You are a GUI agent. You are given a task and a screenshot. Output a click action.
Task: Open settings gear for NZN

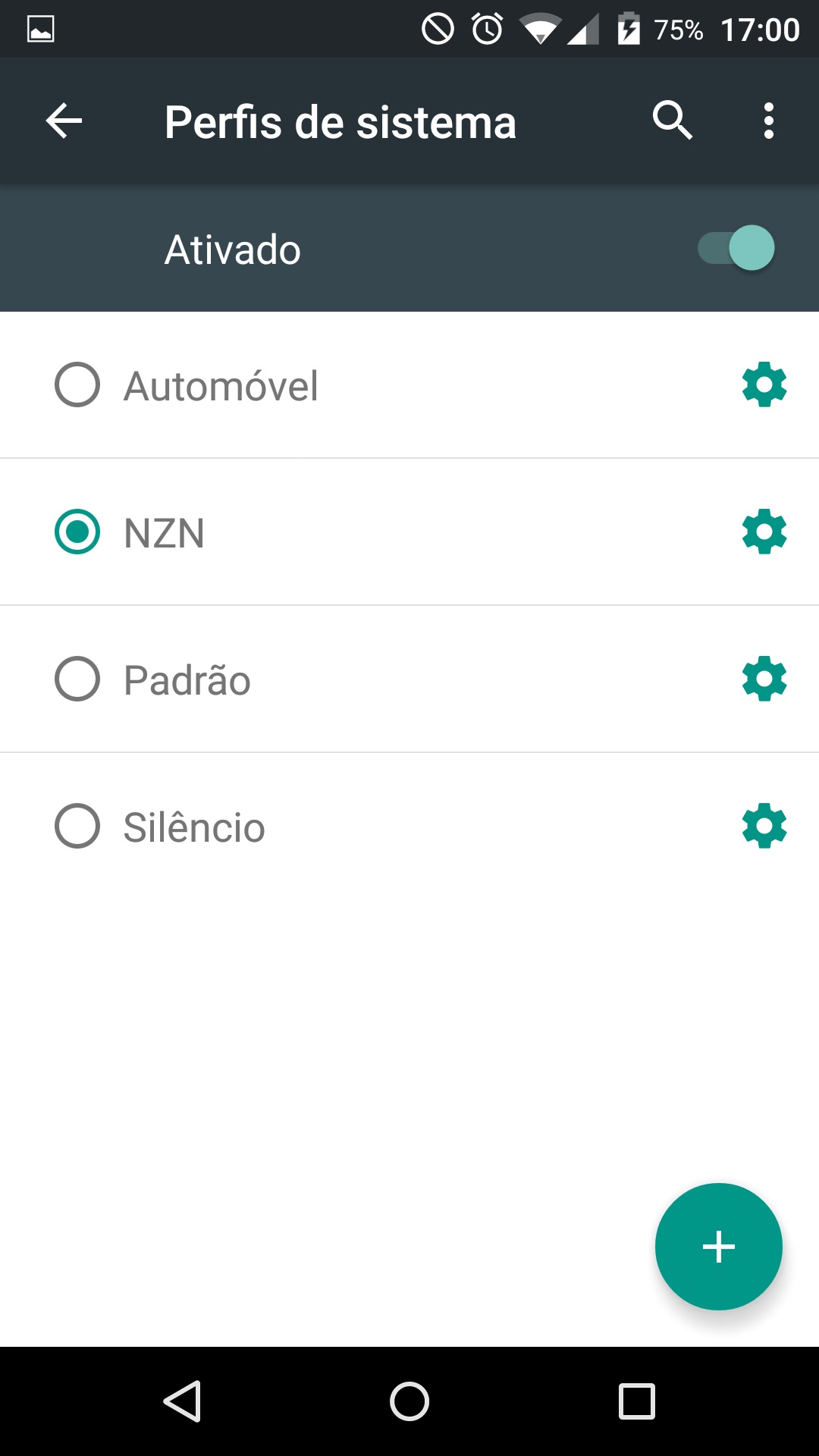[764, 532]
